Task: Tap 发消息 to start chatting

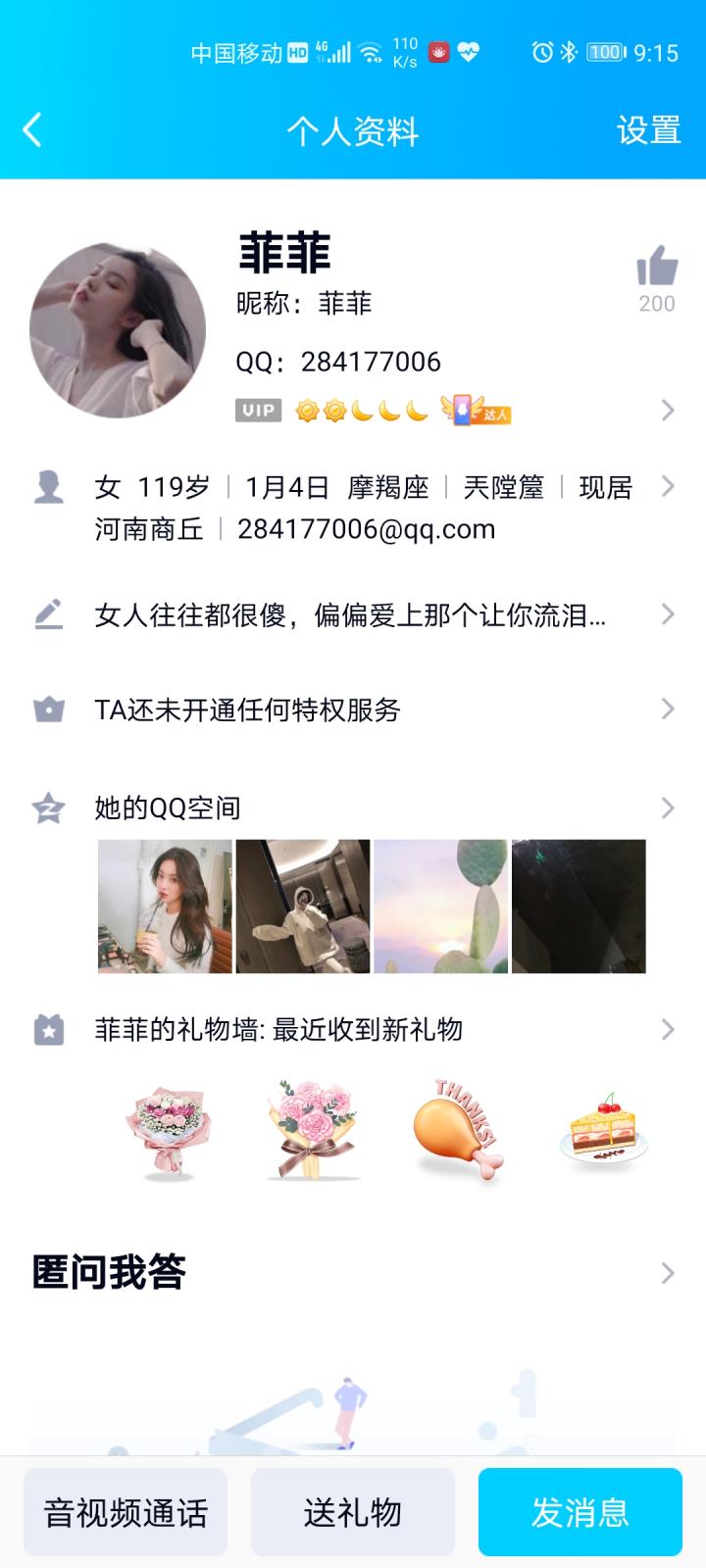Action: coord(580,1511)
